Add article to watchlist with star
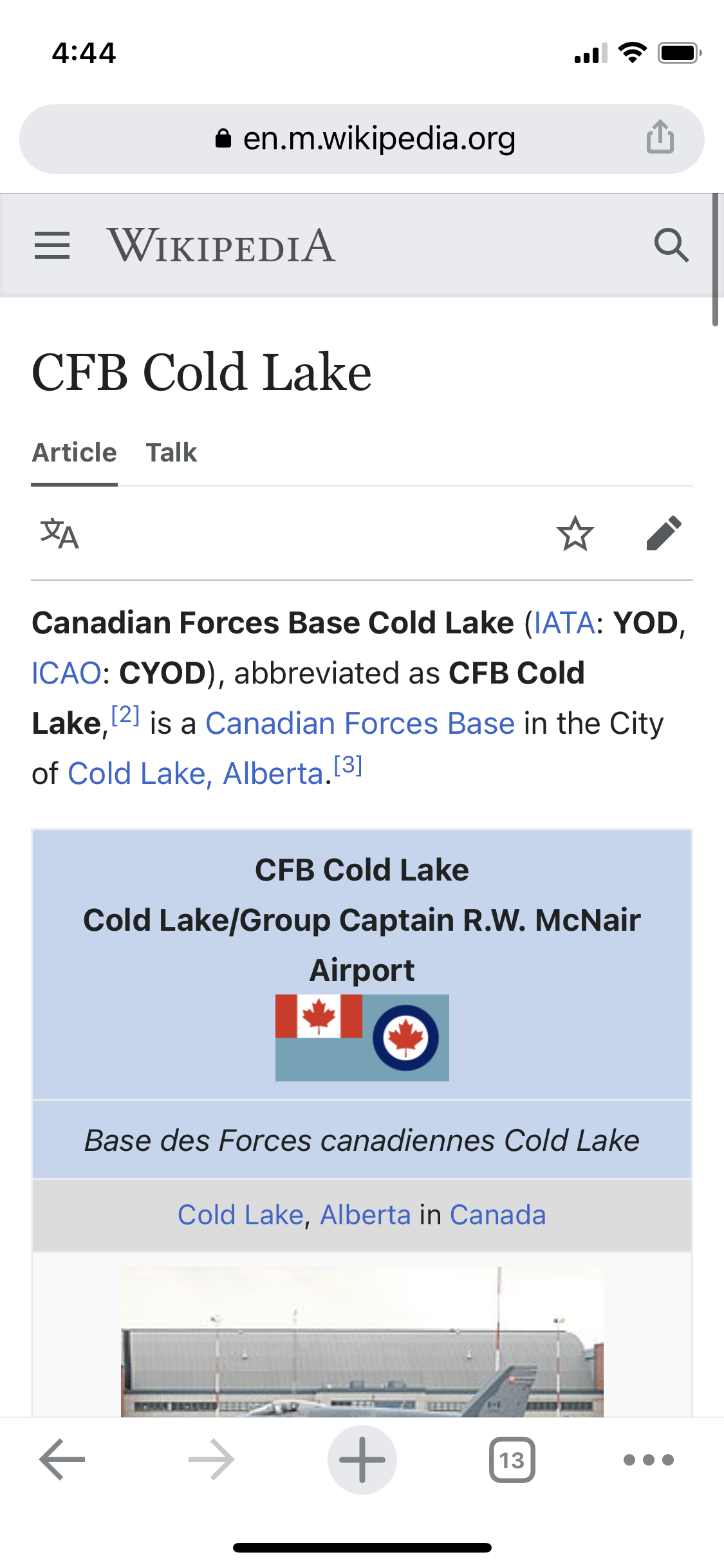Screen dimensions: 724x1568 [x=575, y=534]
